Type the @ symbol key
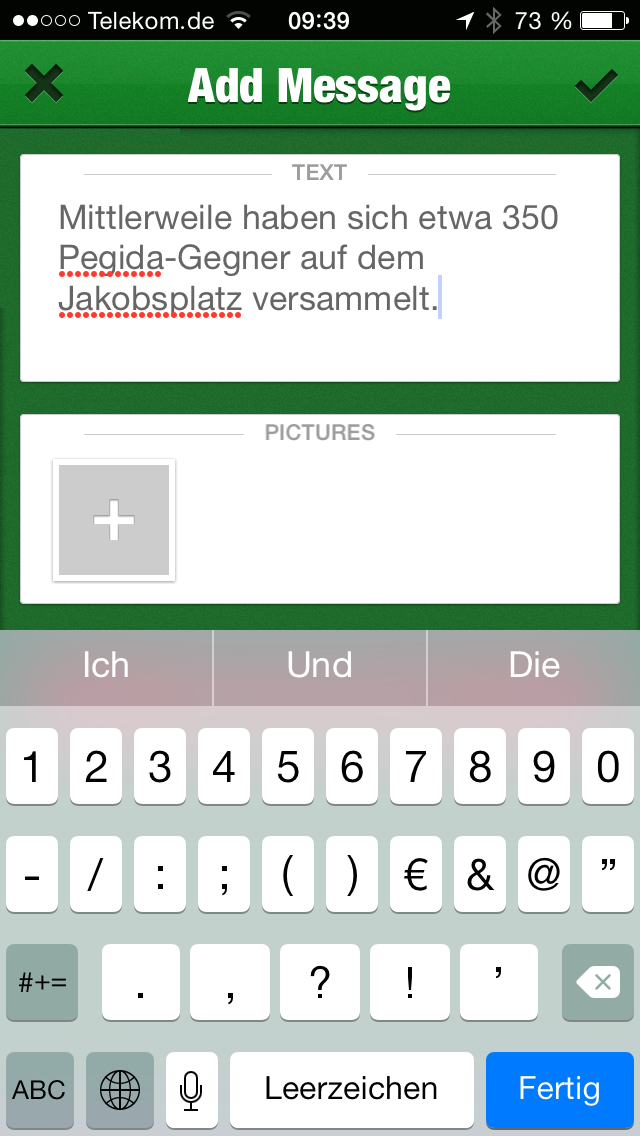The height and width of the screenshot is (1136, 640). click(544, 874)
